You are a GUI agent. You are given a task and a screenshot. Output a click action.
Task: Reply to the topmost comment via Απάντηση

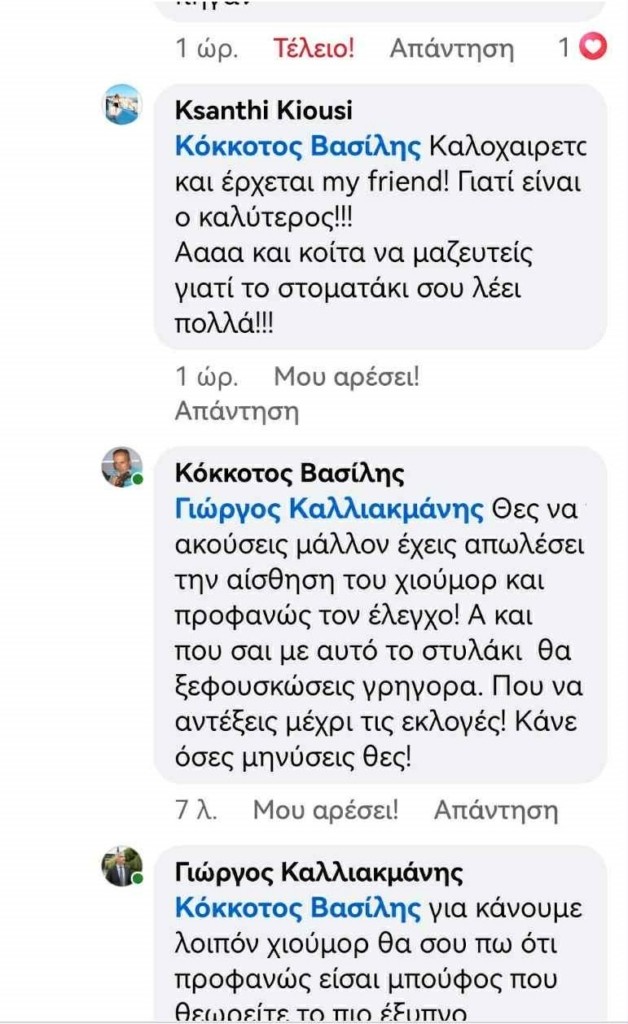(451, 47)
